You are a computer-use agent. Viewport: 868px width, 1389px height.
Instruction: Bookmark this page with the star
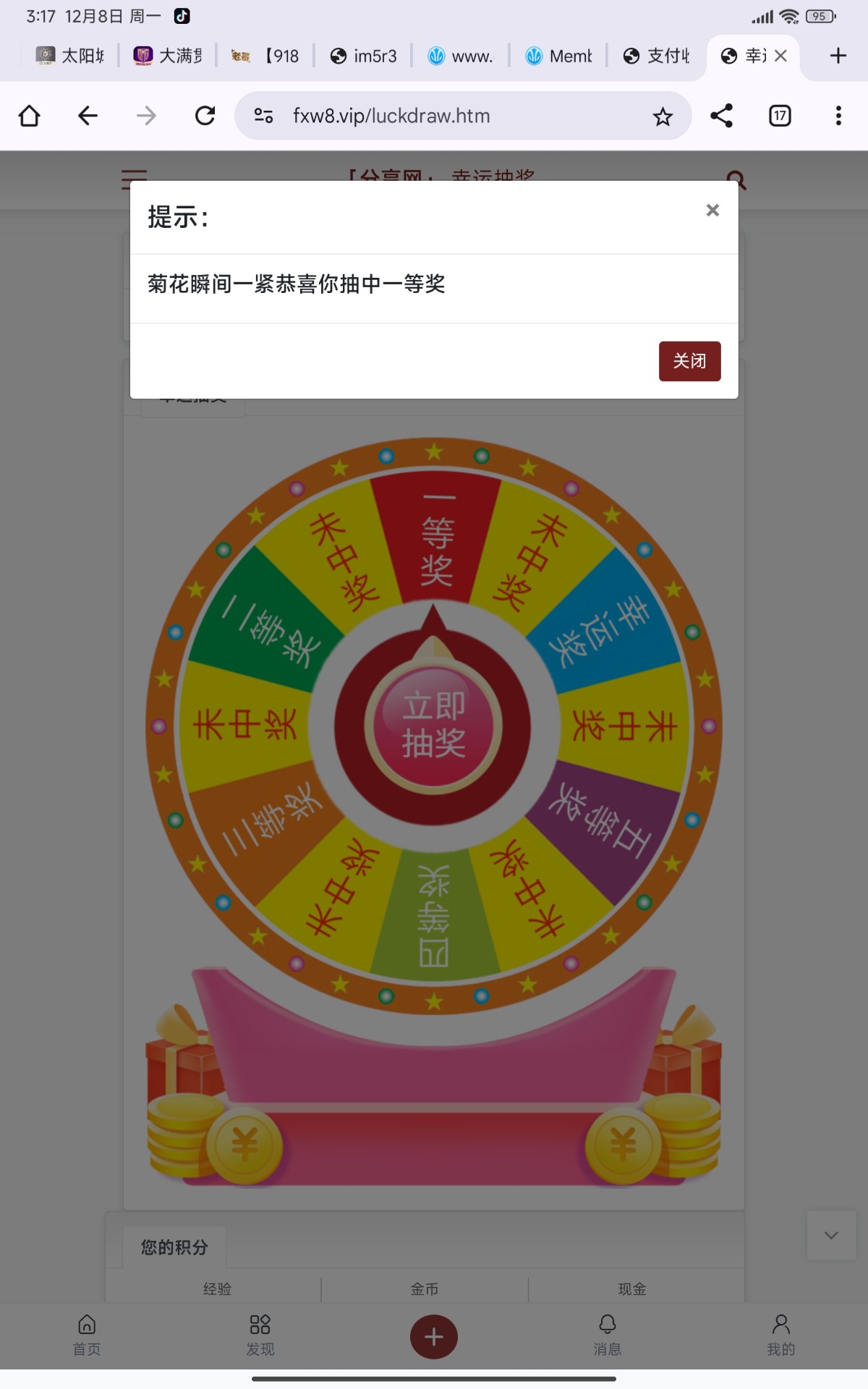pos(663,116)
